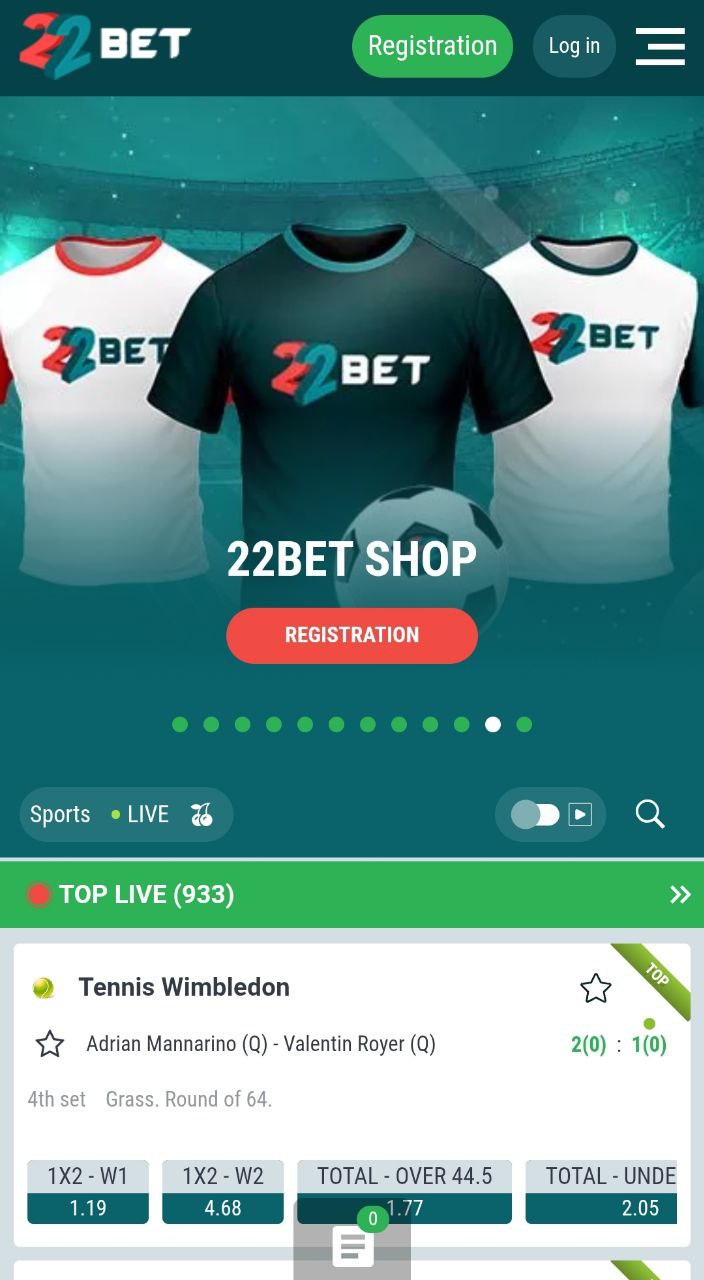
Task: Favorite the Mannarino - Royer match
Action: click(50, 1044)
